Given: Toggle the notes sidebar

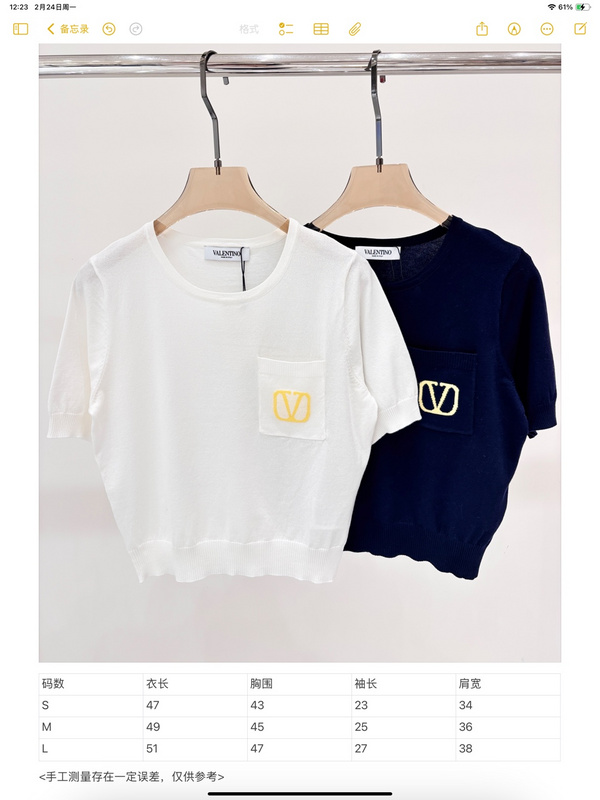Looking at the screenshot, I should (x=20, y=29).
